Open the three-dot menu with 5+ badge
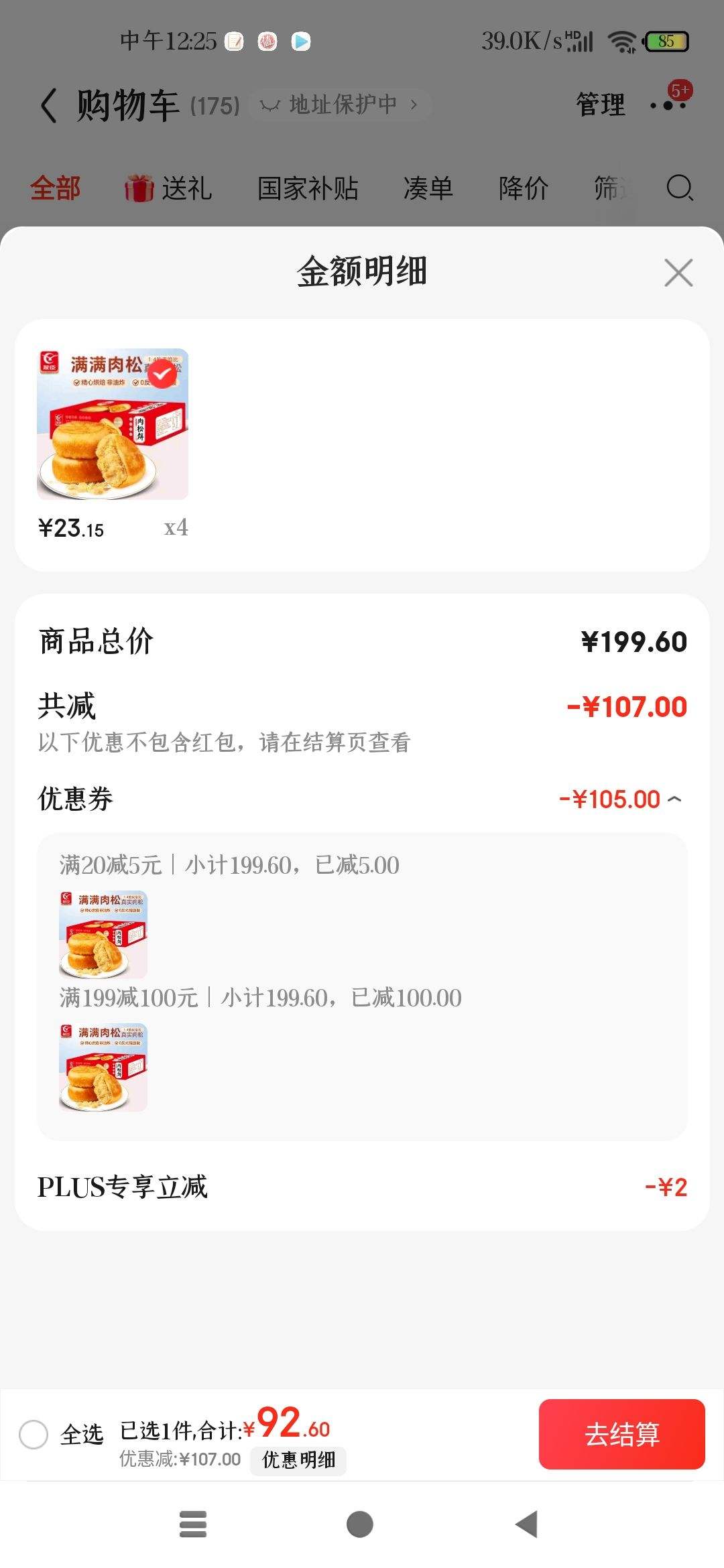 [x=668, y=105]
